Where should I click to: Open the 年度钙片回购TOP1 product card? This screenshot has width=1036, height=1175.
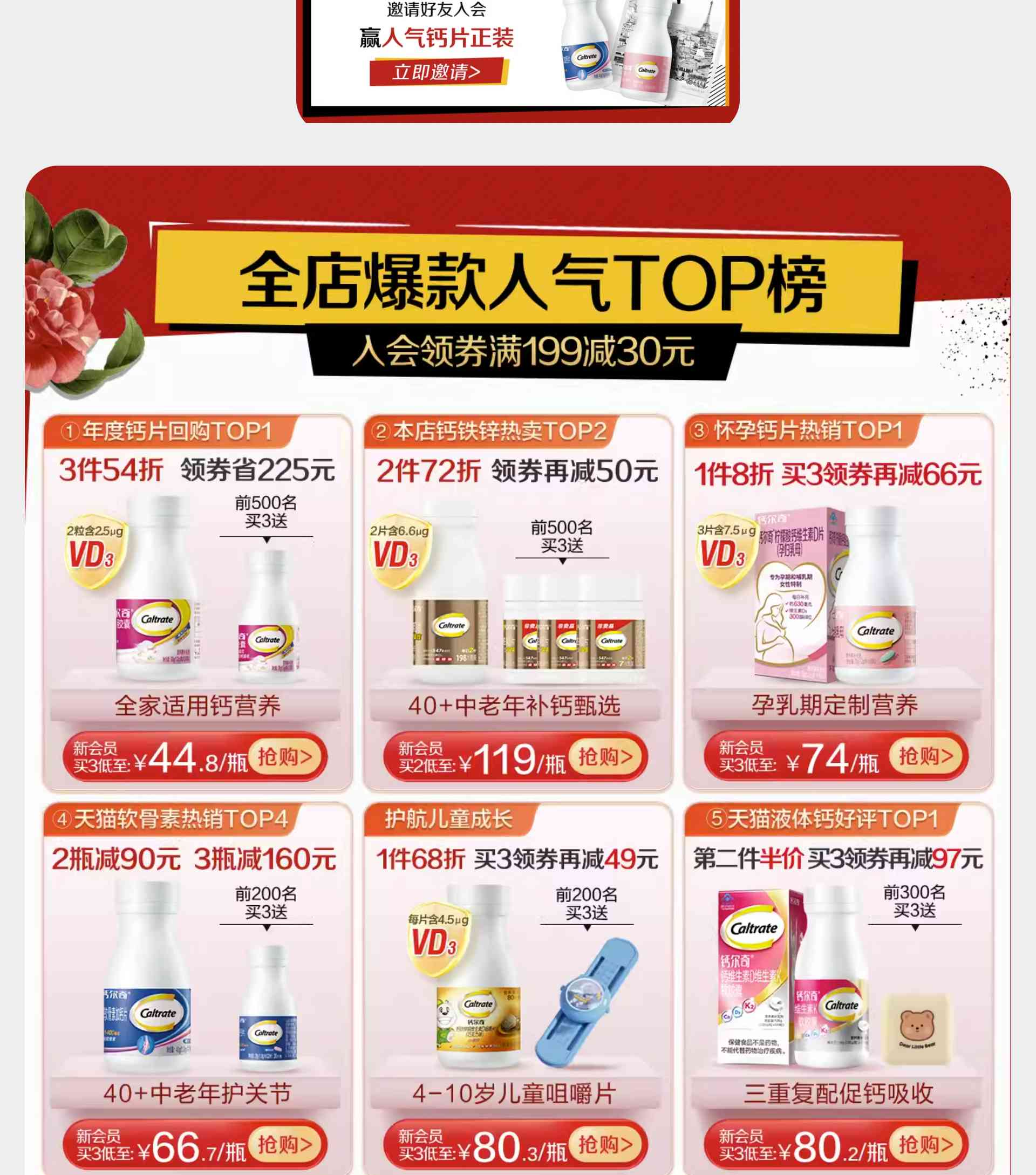(x=197, y=598)
